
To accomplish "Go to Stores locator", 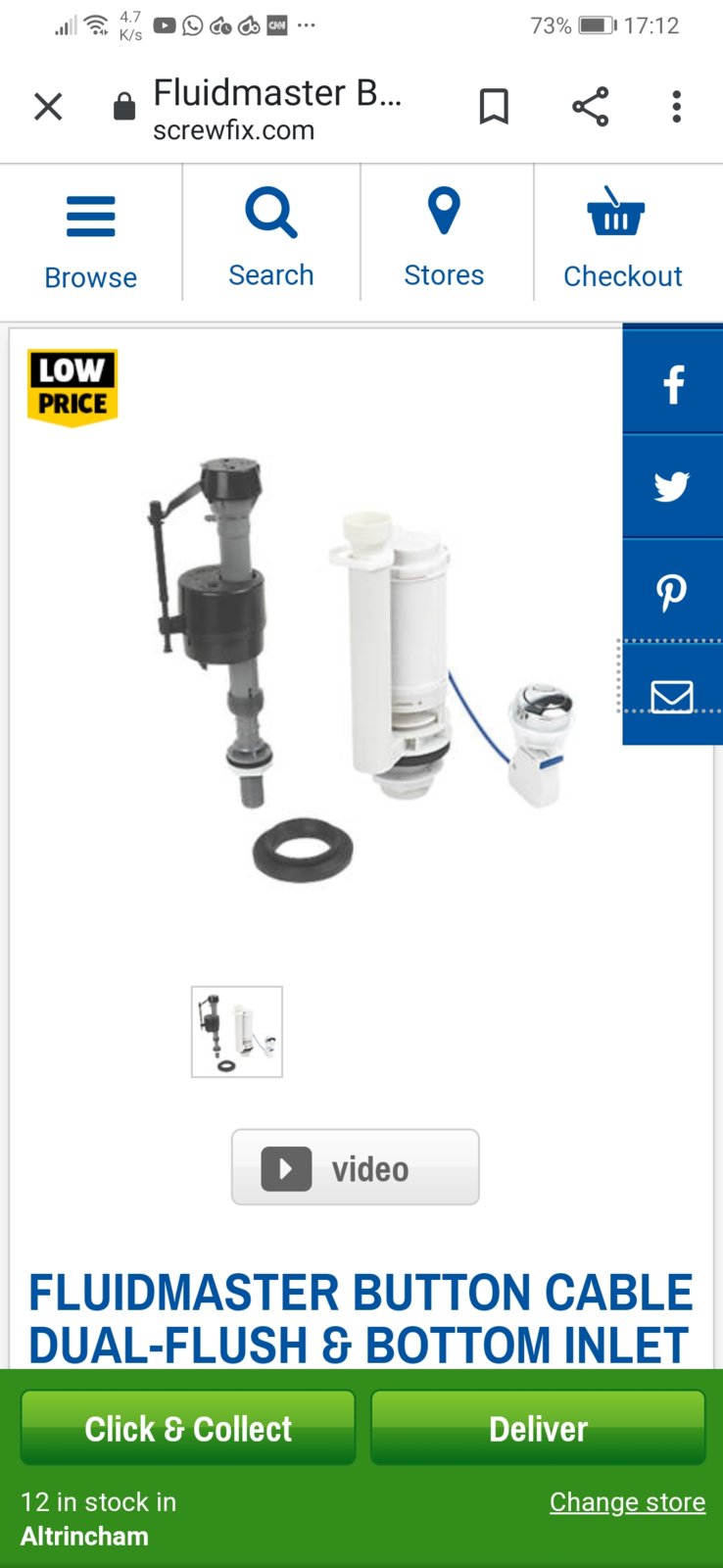I will 444,238.
